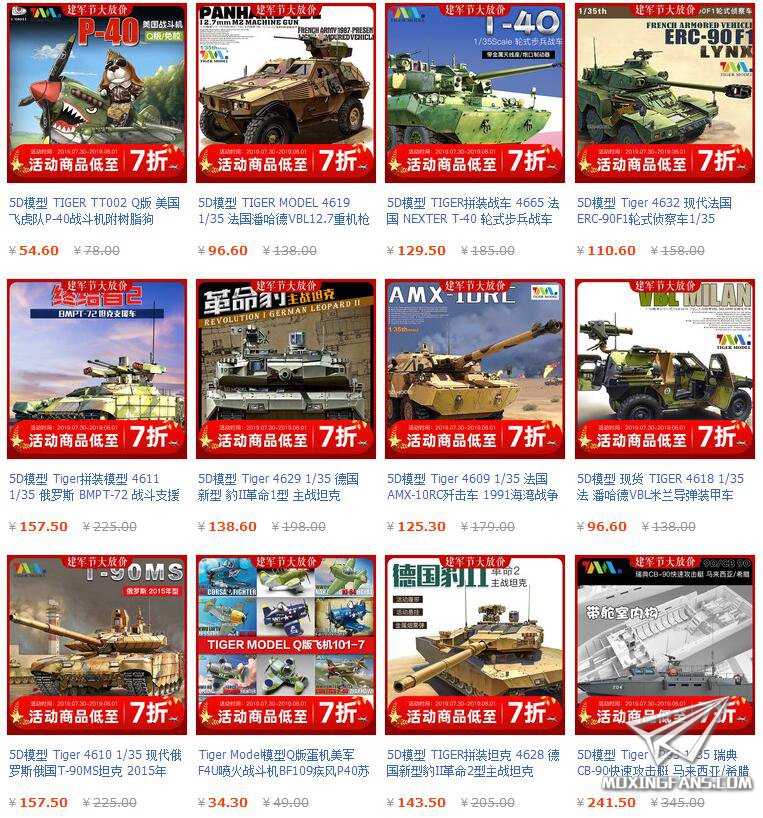The image size is (763, 818).
Task: Open the VBL Milan missile vehicle product image
Action: pyautogui.click(x=664, y=368)
